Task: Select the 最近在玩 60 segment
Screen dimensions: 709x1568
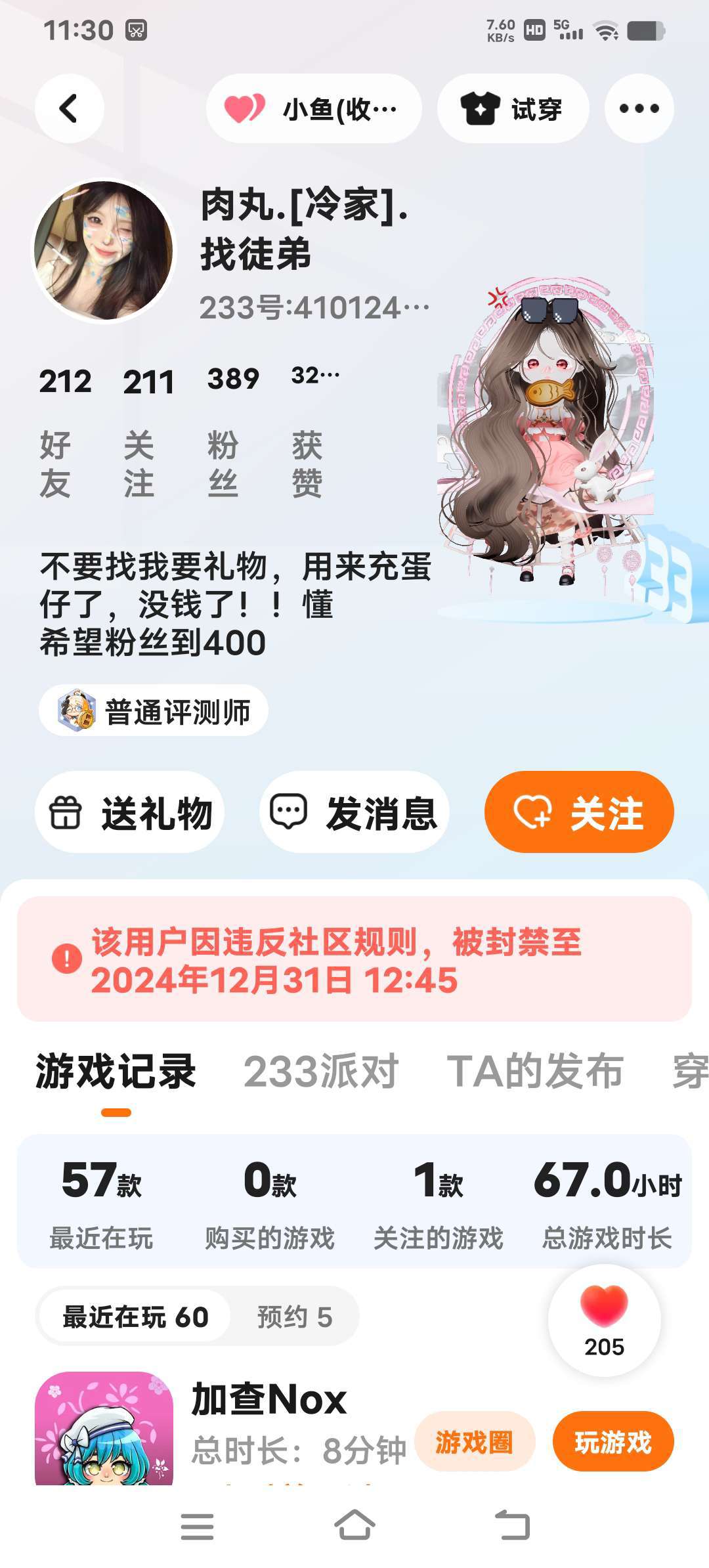Action: point(135,1317)
